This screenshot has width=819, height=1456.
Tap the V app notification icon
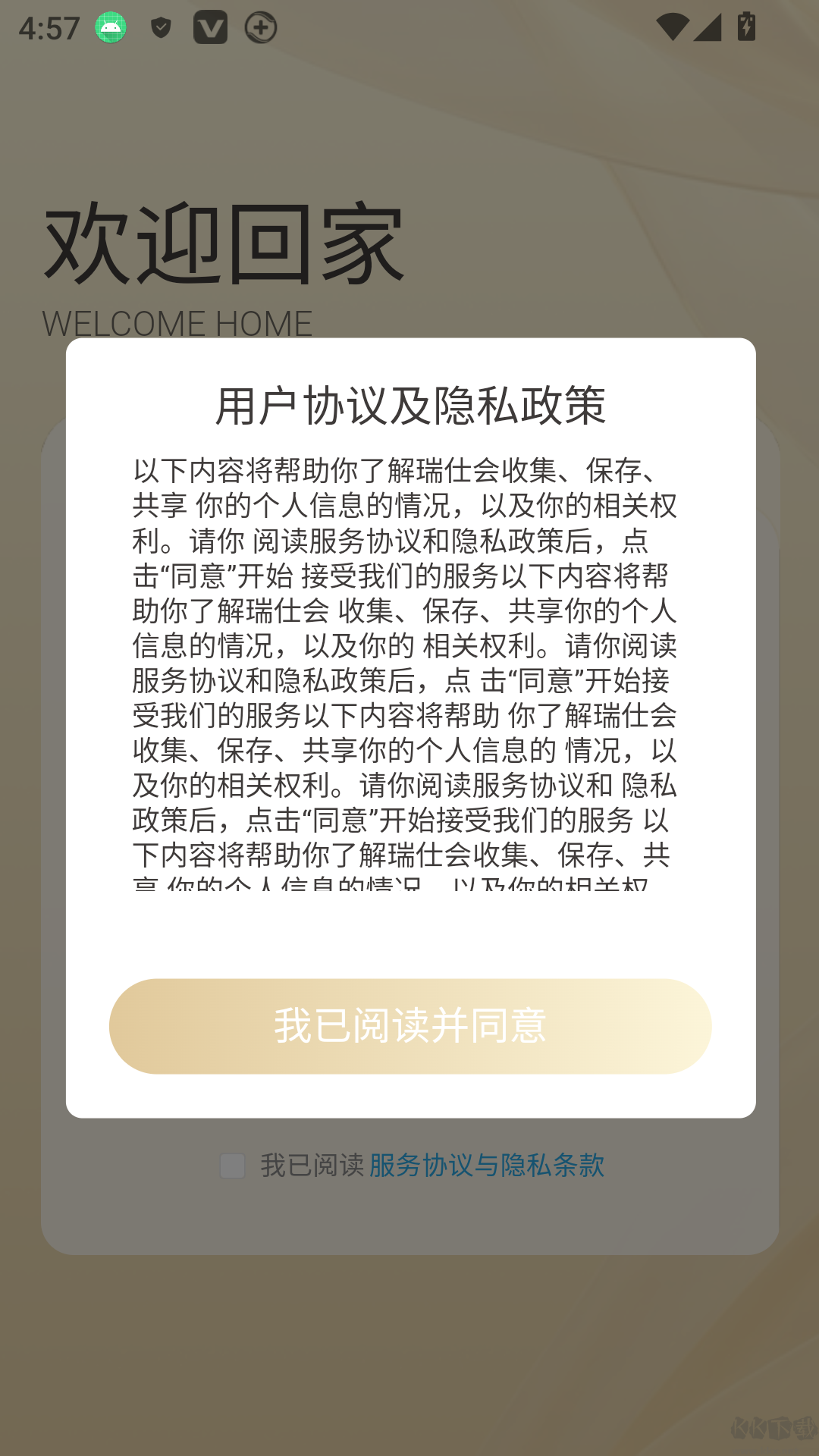(x=210, y=27)
